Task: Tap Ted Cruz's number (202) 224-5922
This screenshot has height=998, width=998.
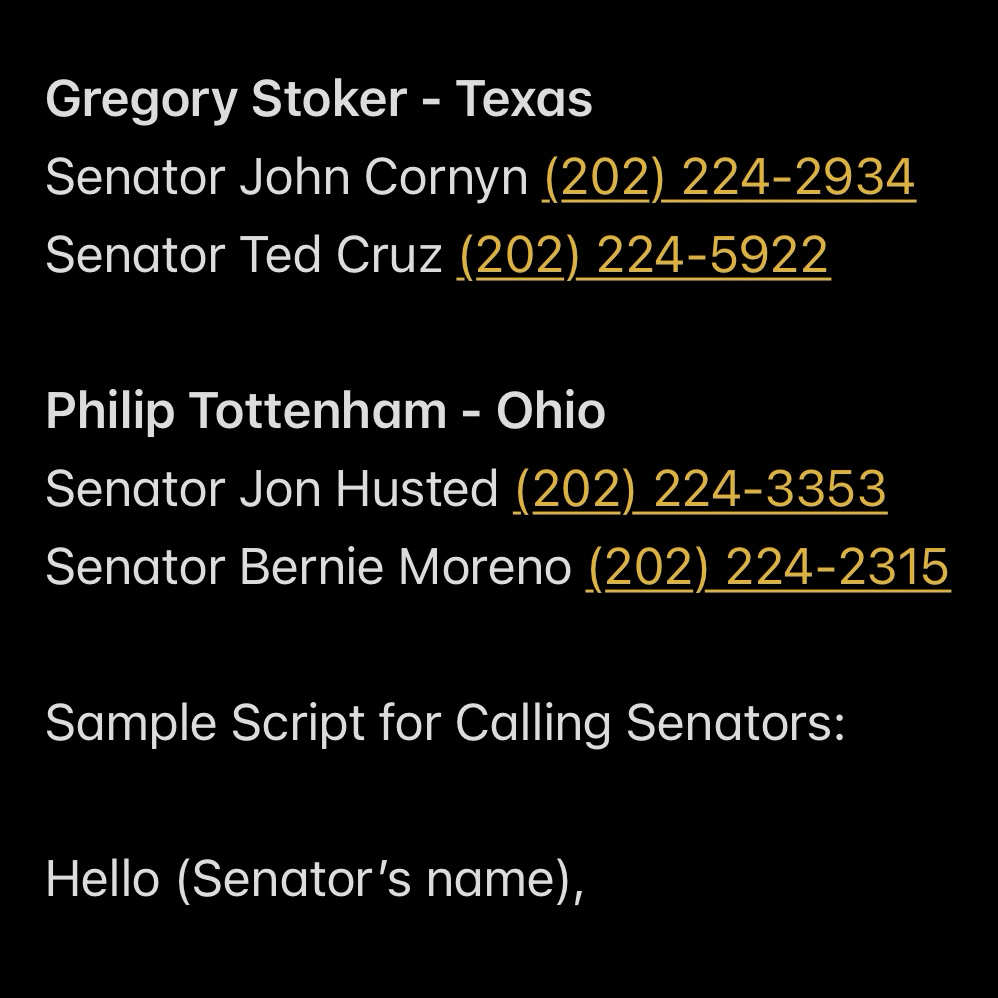Action: pos(643,256)
